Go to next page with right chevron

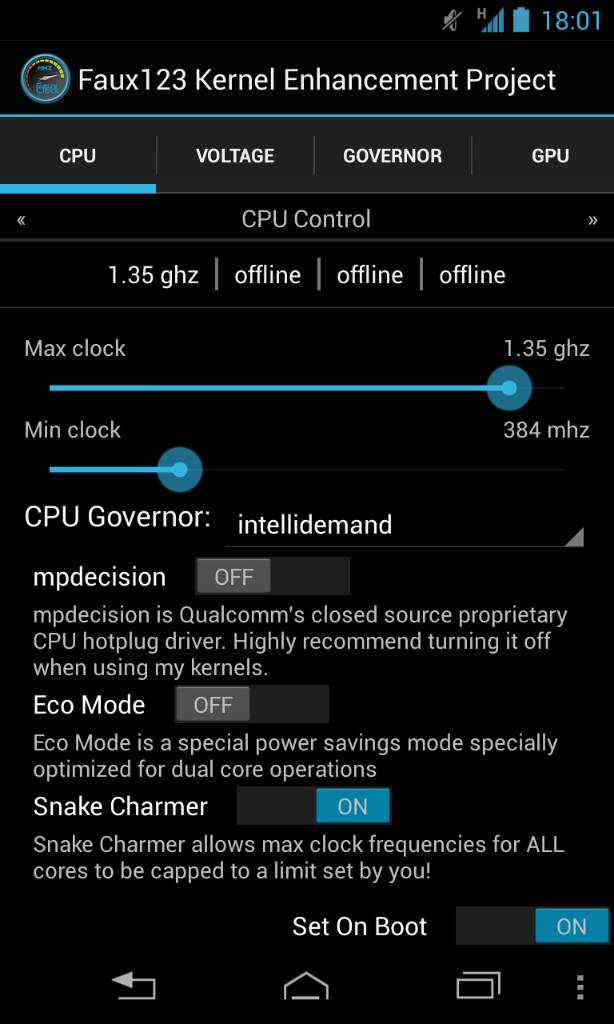point(592,220)
